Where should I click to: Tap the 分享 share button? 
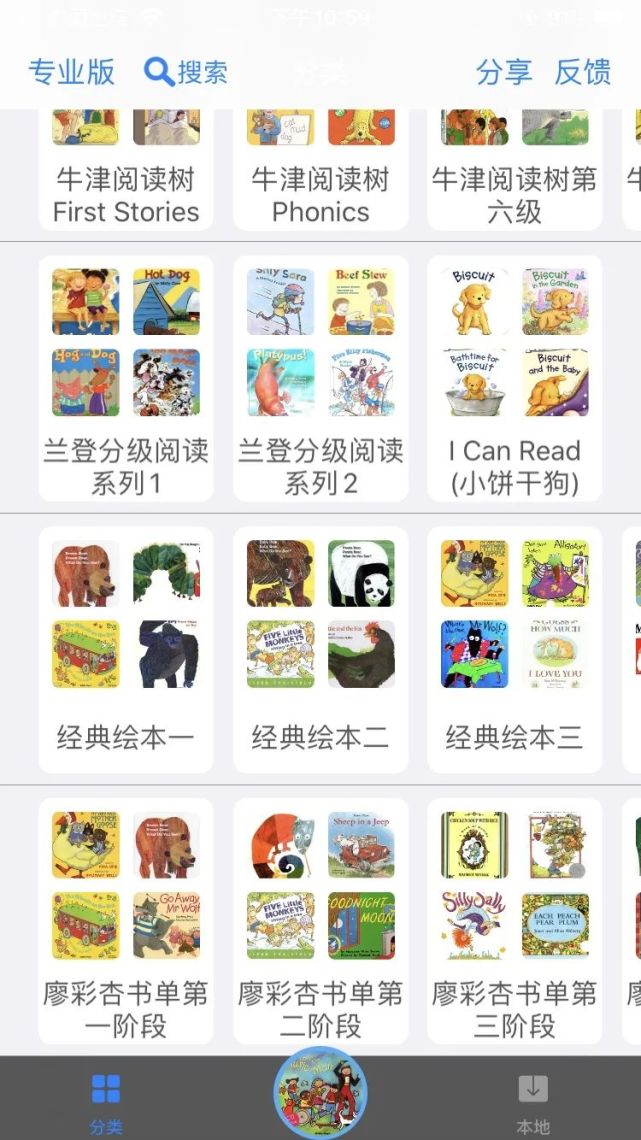tap(504, 72)
